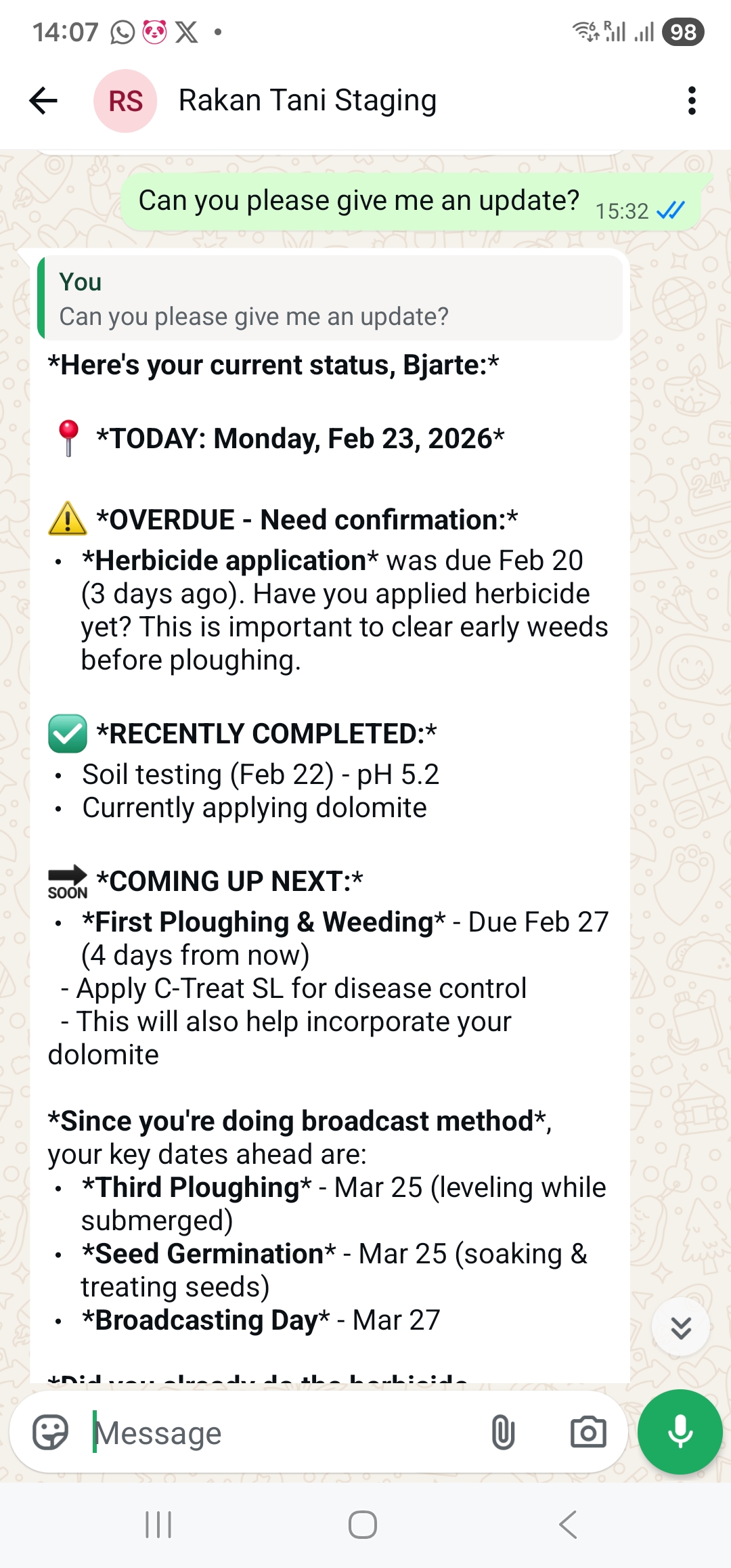This screenshot has width=731, height=1568.
Task: Tap the quoted "Can you please give me an update?" reply
Action: (x=332, y=299)
